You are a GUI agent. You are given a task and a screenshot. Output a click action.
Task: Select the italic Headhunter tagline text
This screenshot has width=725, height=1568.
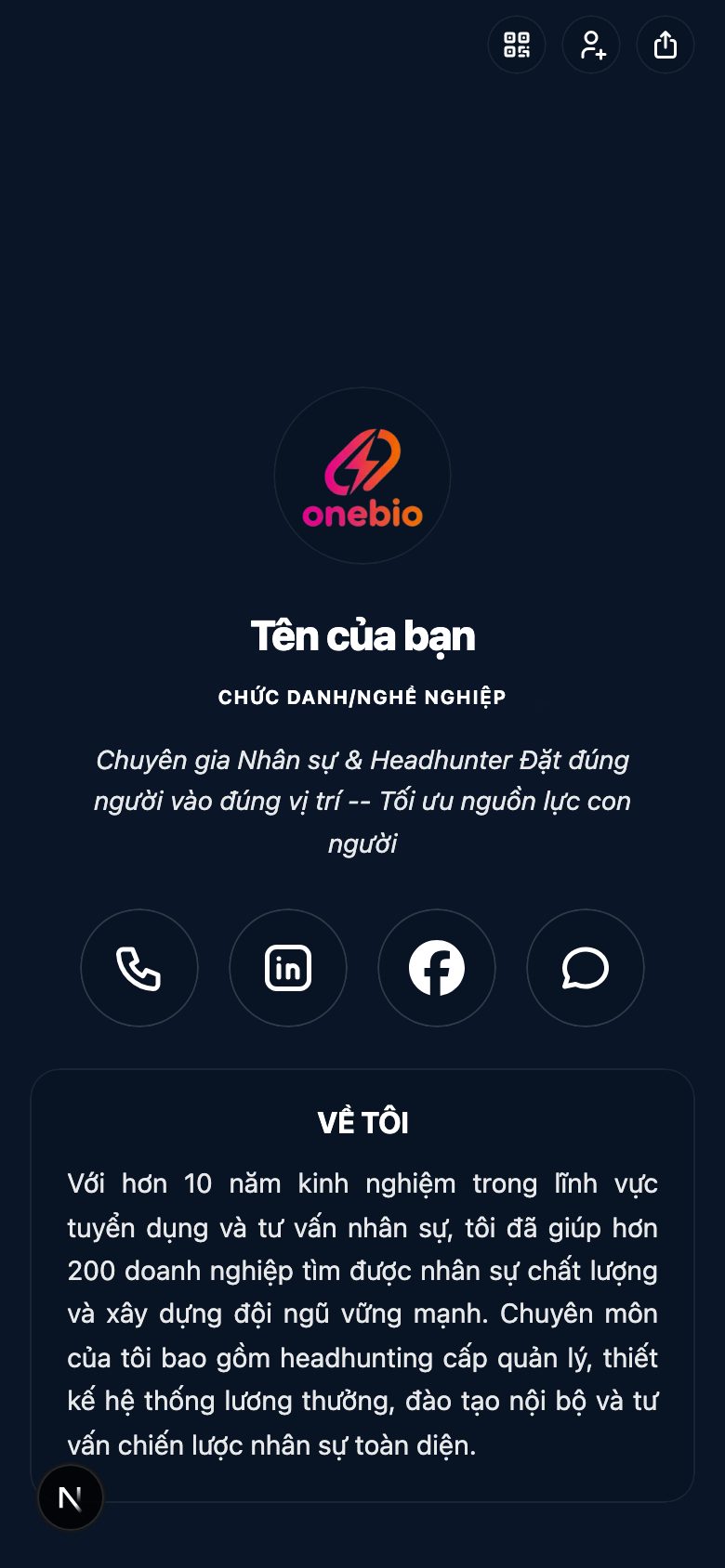(362, 802)
